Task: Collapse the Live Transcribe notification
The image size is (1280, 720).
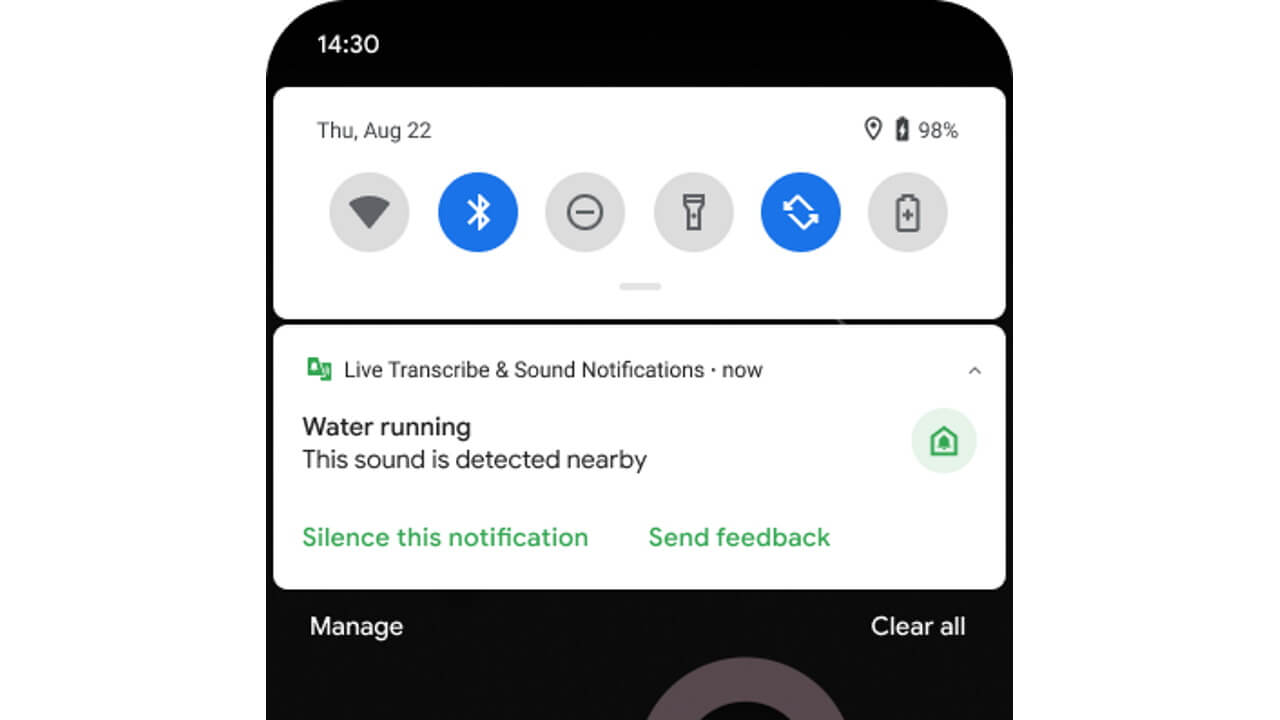Action: (974, 371)
